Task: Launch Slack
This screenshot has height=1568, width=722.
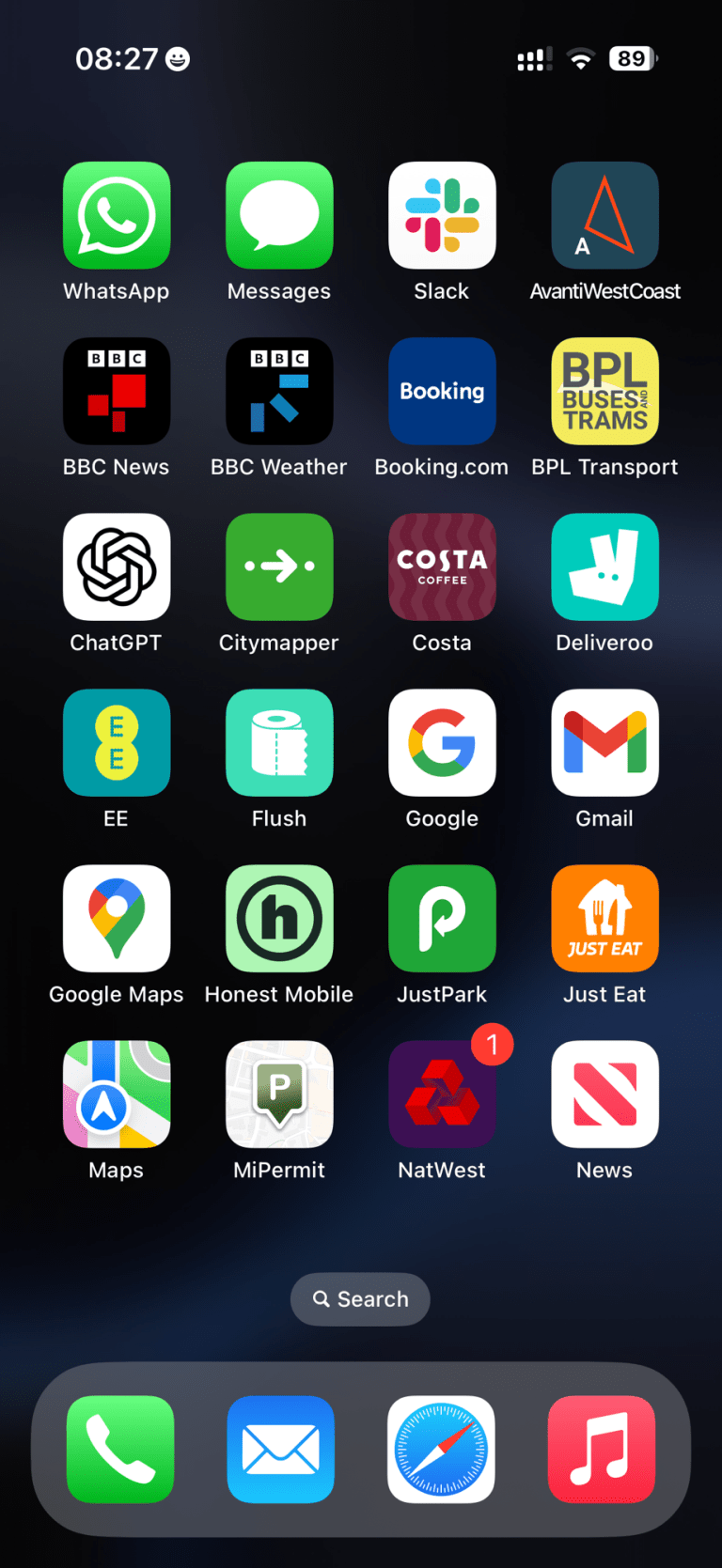Action: 442,214
